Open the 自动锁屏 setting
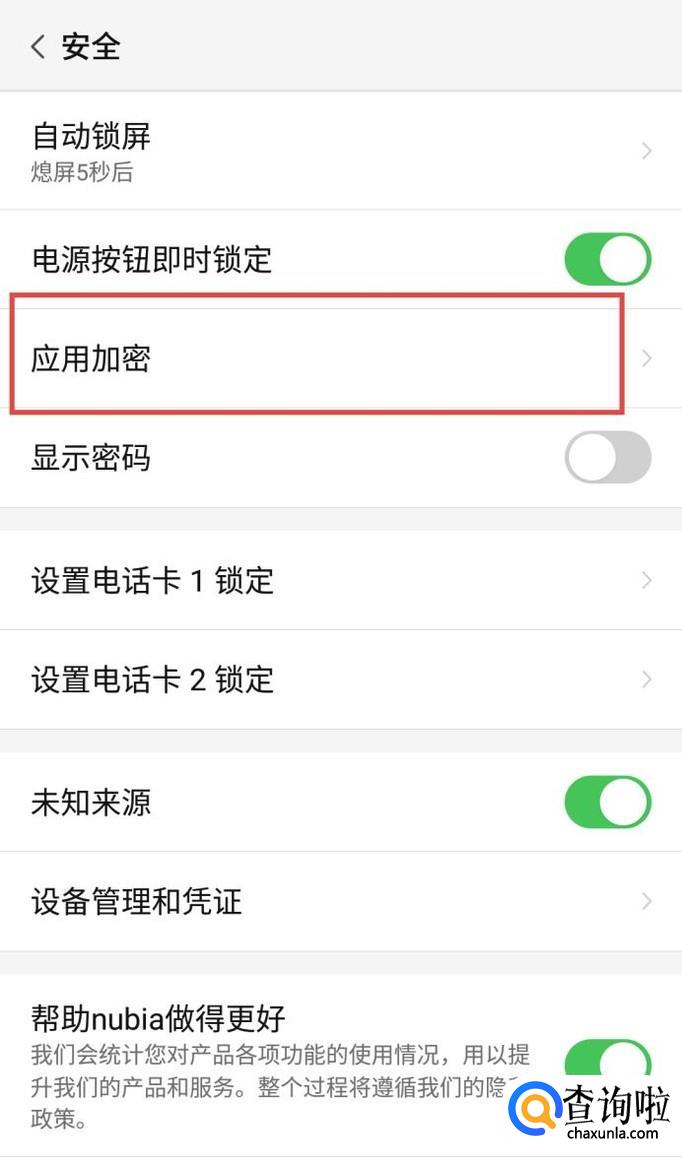682x1164 pixels. [340, 151]
